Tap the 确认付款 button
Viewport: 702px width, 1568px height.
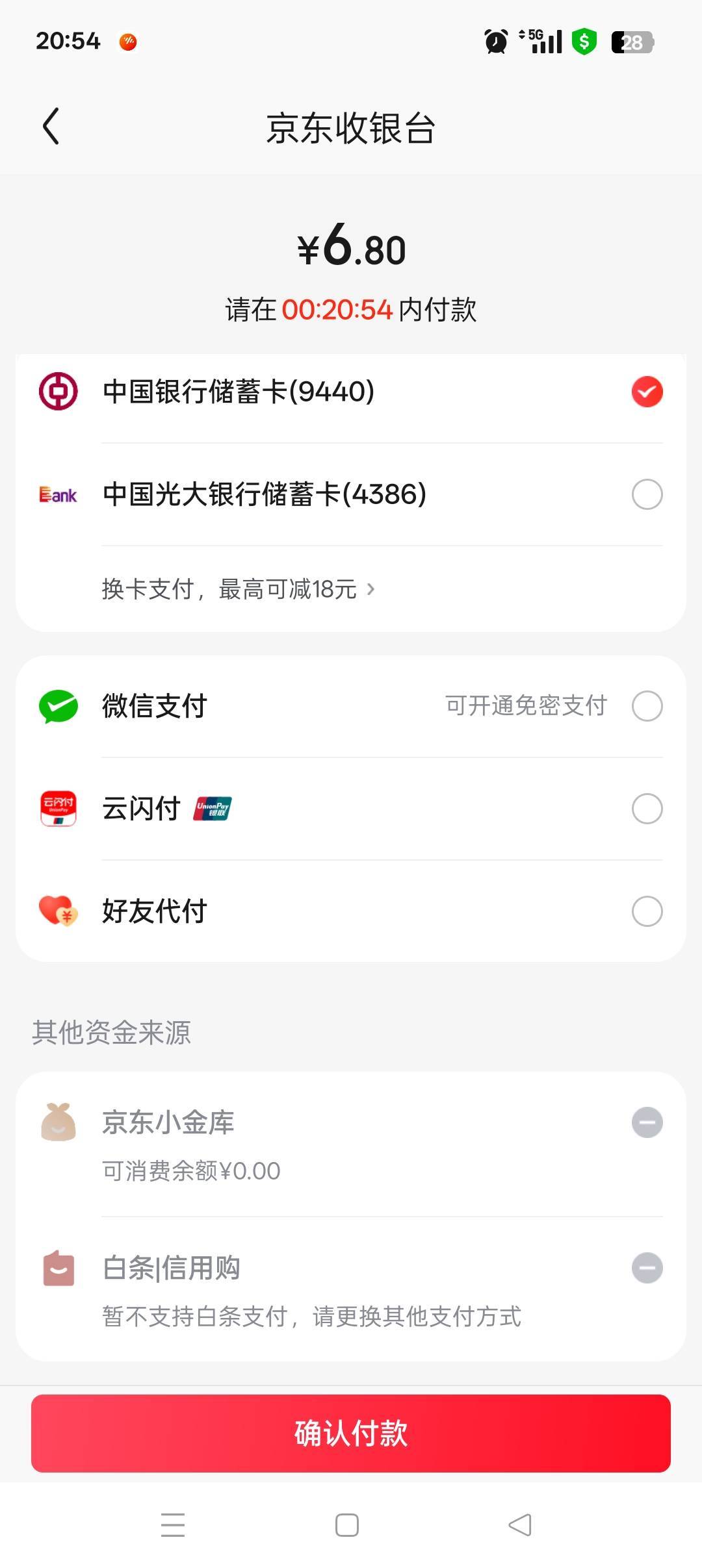point(351,1434)
